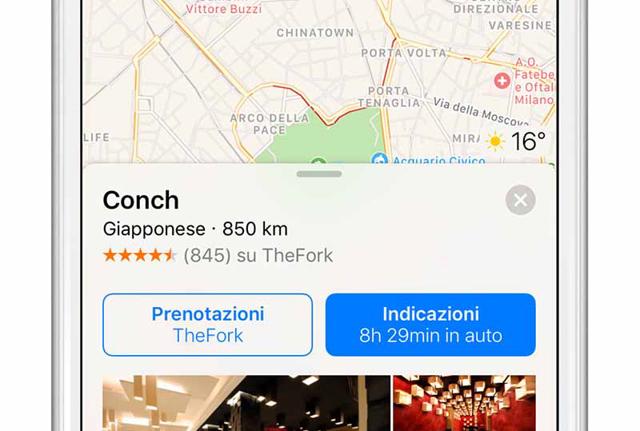Select the Acquario Civico pin on the map
This screenshot has height=431, width=640.
click(x=380, y=160)
